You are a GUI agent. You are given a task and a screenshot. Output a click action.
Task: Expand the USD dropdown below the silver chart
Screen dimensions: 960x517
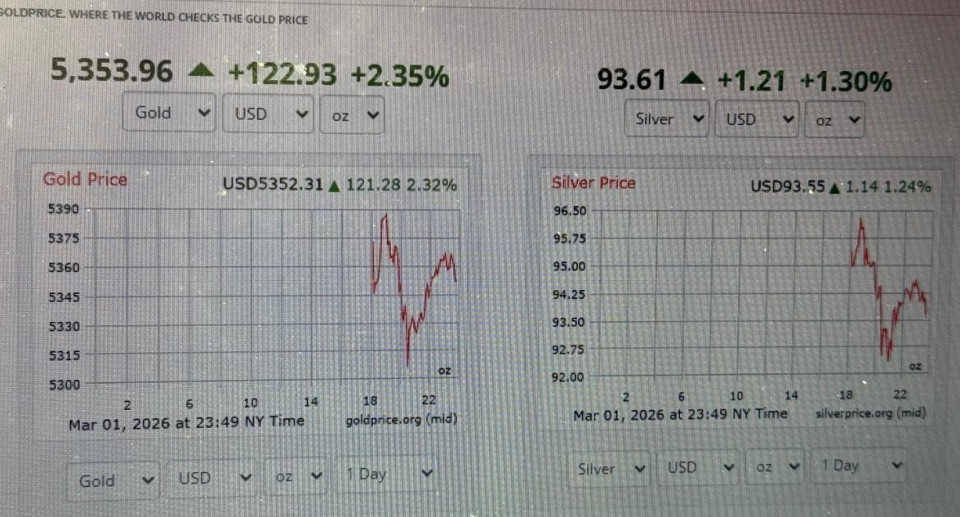(699, 467)
